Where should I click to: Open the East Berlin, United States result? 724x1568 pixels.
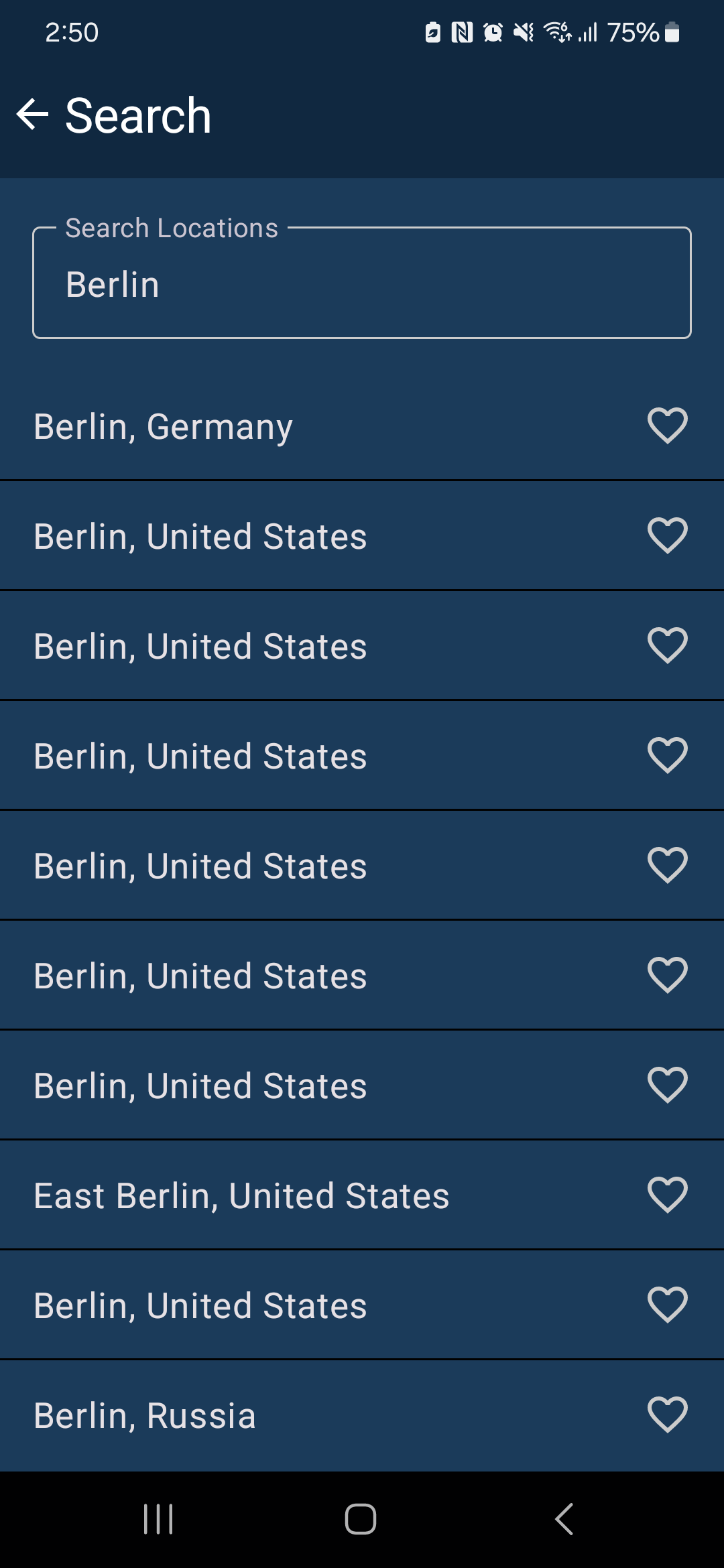362,1195
